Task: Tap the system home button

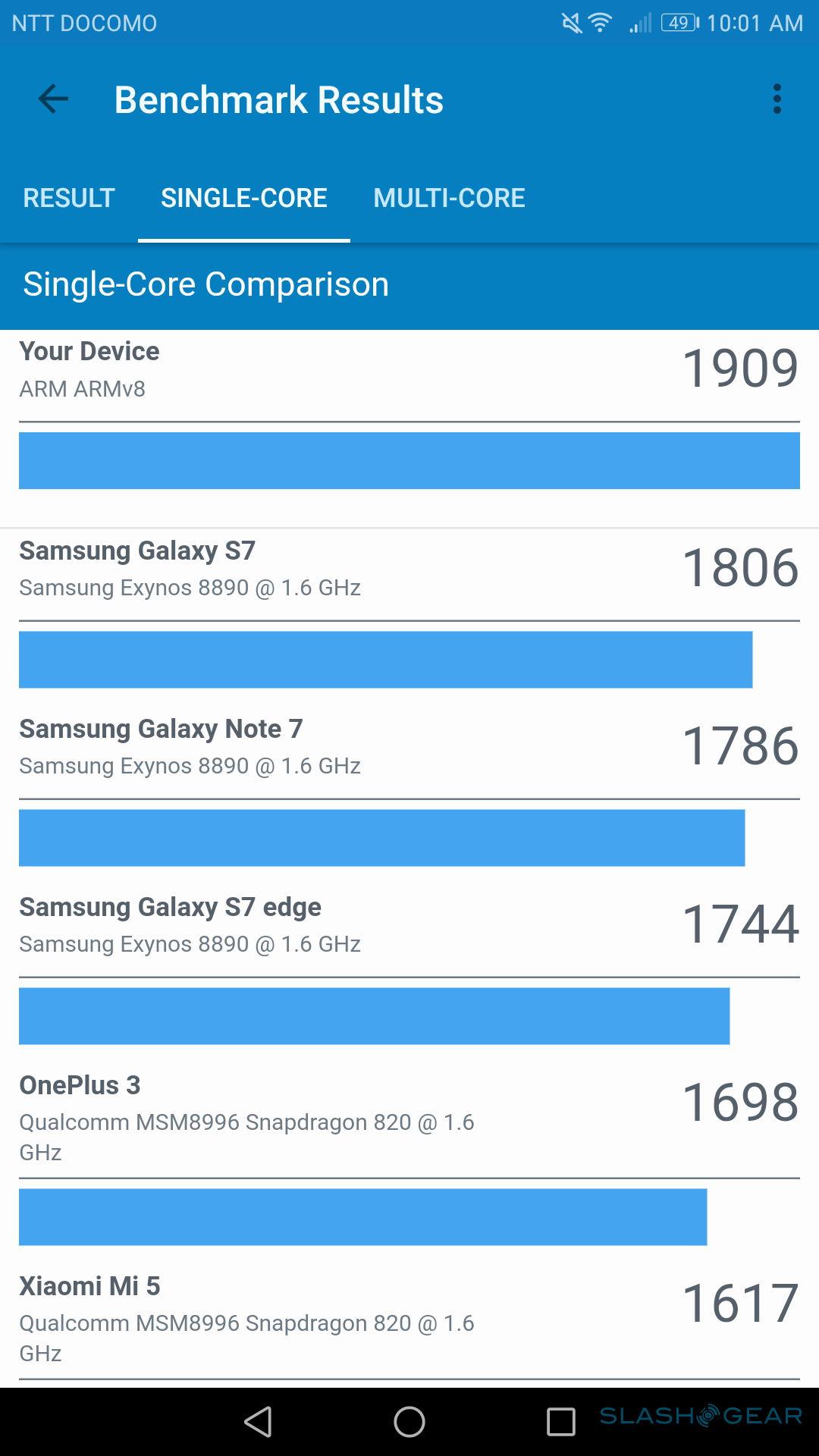Action: 409,1422
